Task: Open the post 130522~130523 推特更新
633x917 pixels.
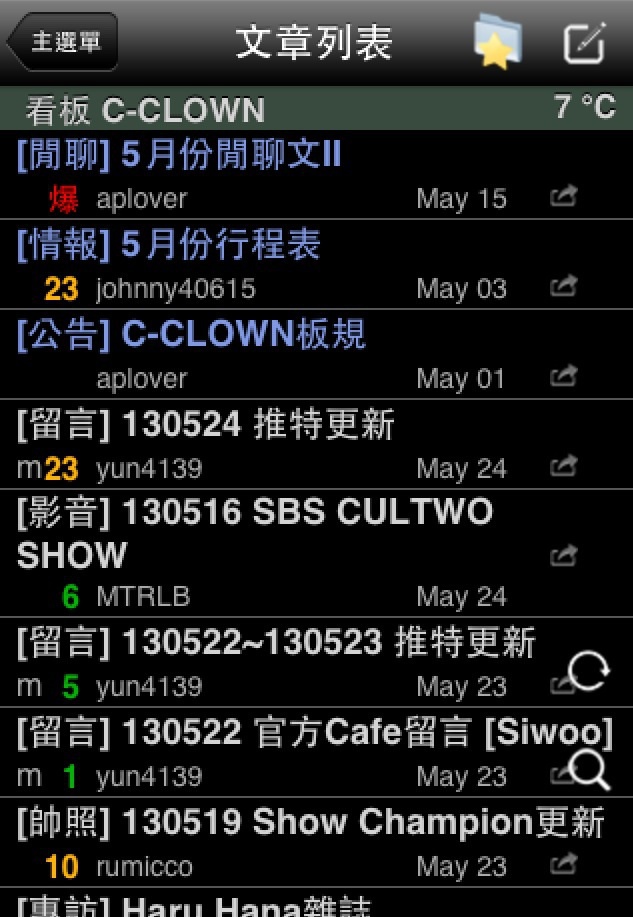Action: (x=277, y=643)
